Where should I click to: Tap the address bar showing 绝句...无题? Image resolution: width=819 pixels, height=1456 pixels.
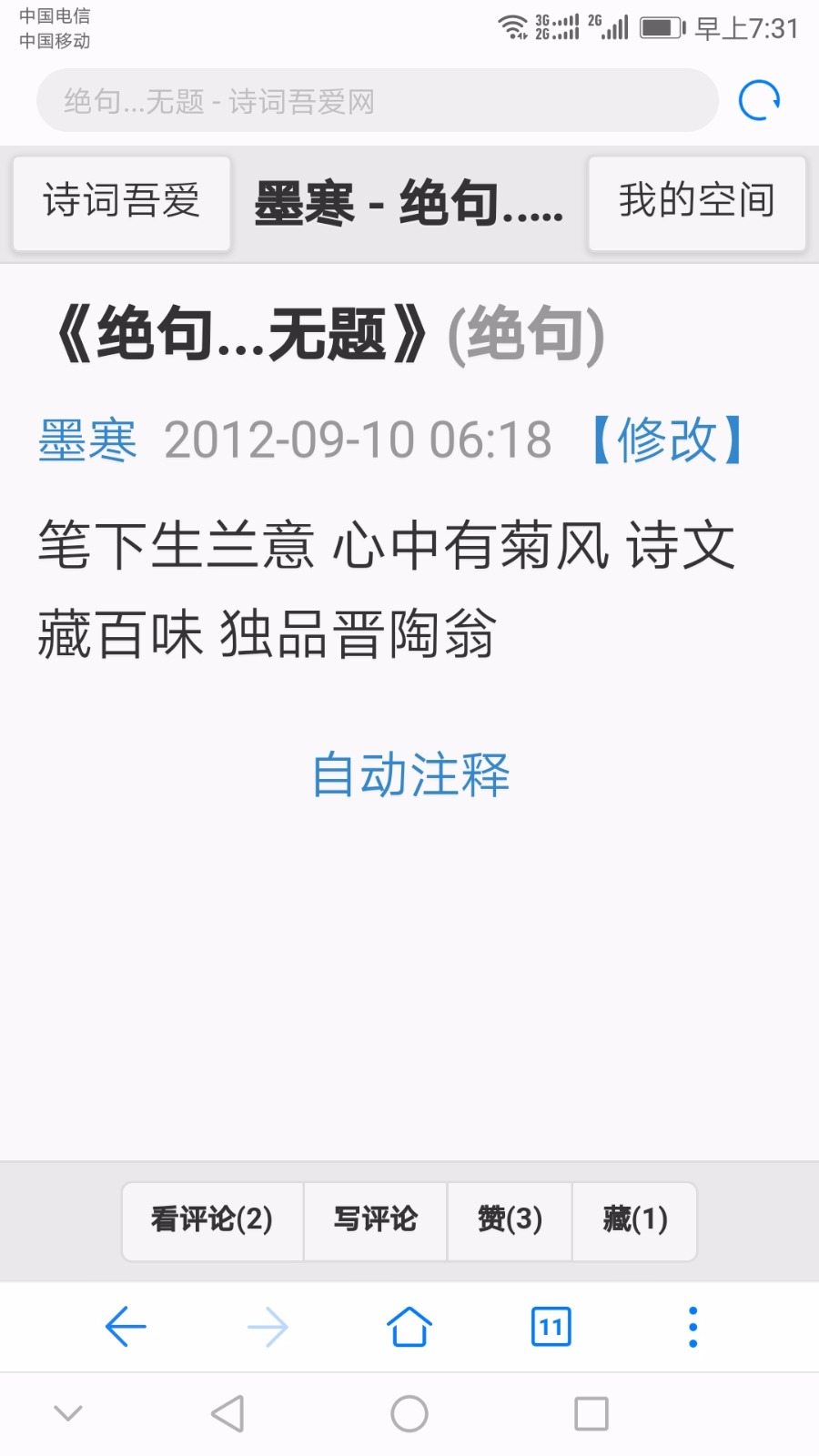(377, 101)
